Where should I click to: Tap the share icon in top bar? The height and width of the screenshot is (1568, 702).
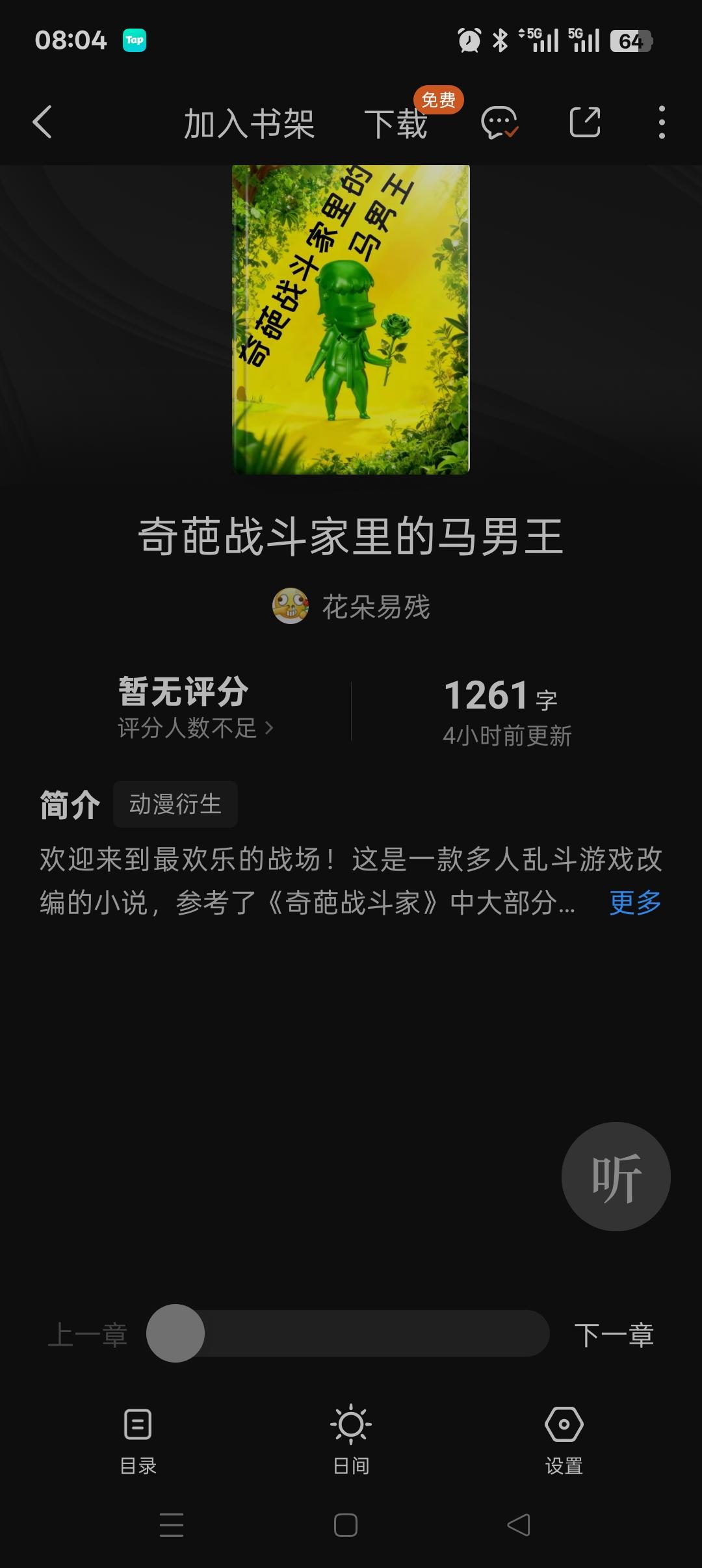coord(586,124)
